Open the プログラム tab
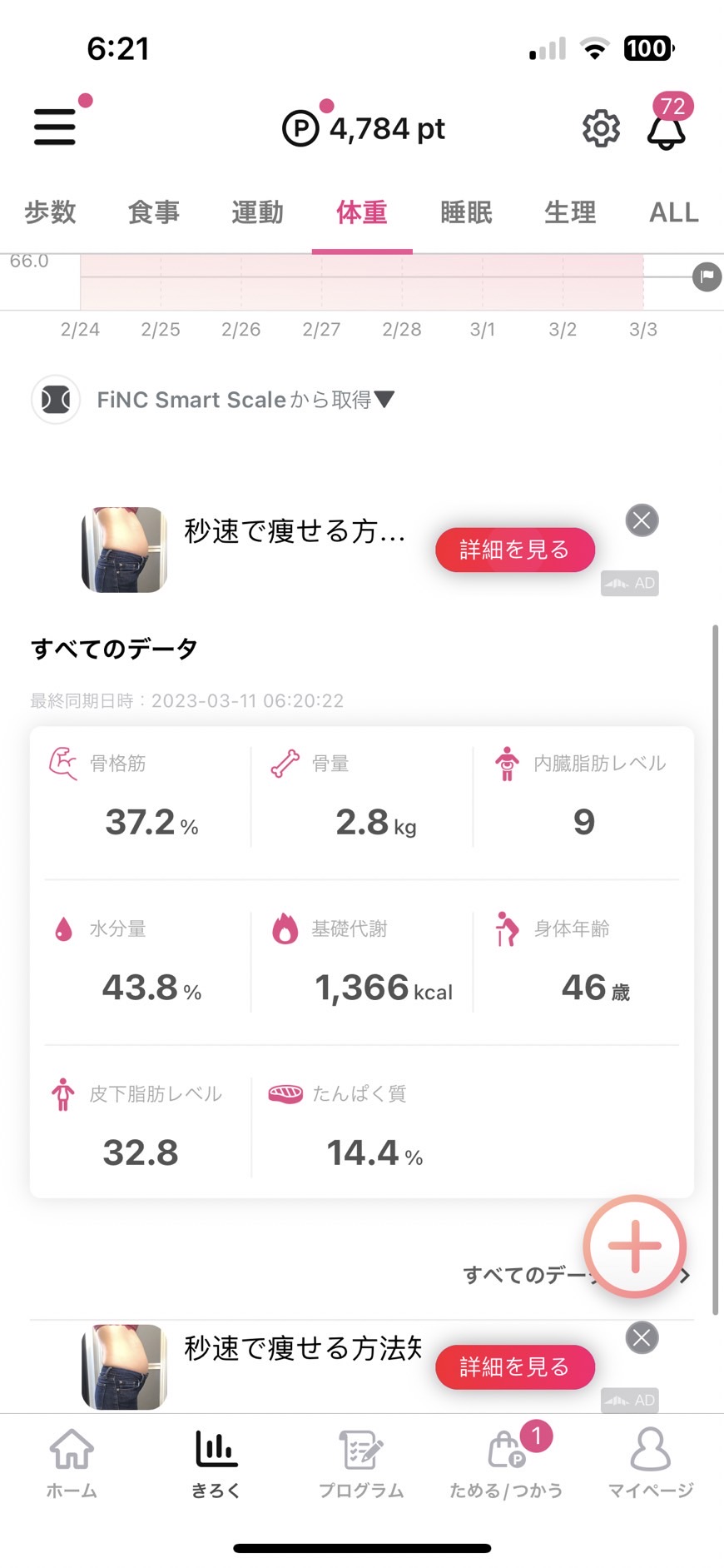 [x=361, y=1463]
